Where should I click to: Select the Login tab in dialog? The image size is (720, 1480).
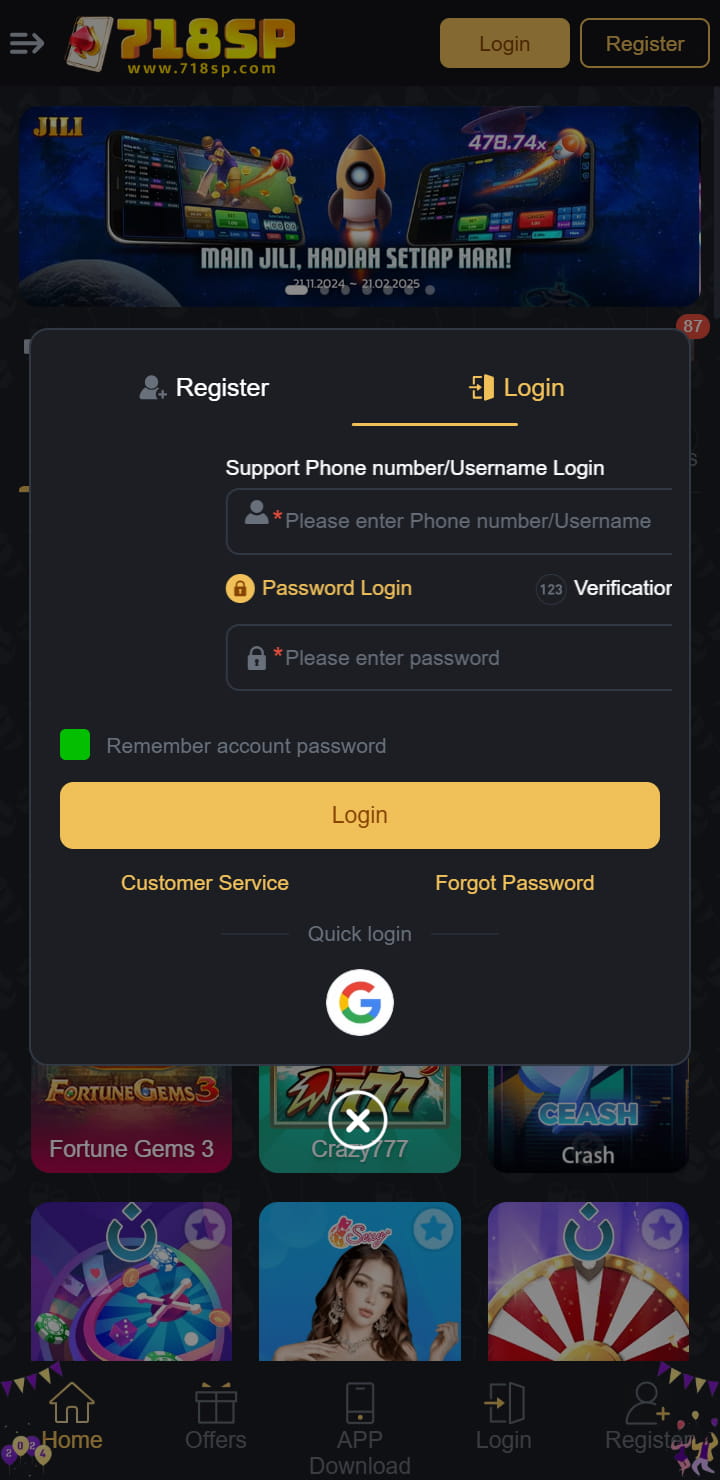tap(518, 388)
